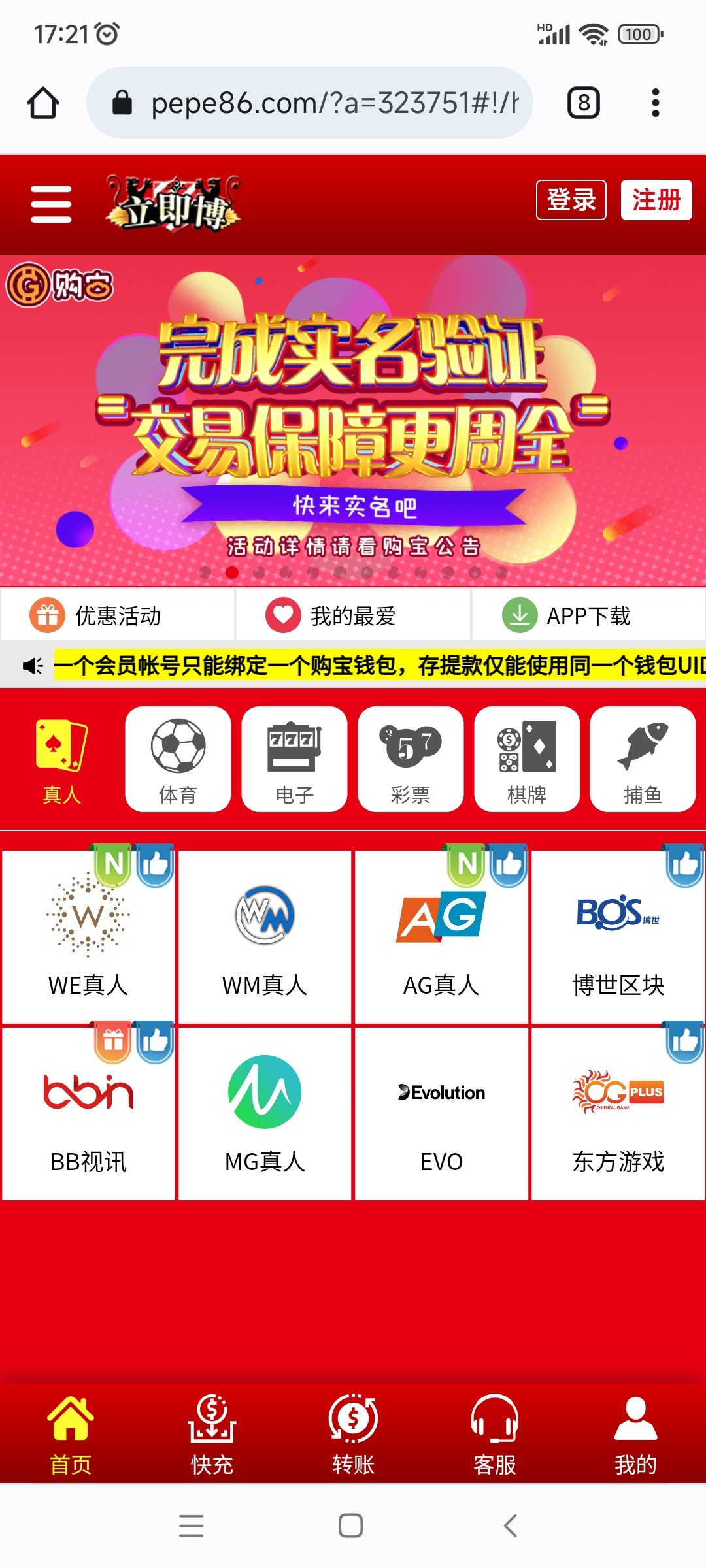Image resolution: width=706 pixels, height=1568 pixels.
Task: Switch to the 电子 slots category
Action: pyautogui.click(x=294, y=759)
